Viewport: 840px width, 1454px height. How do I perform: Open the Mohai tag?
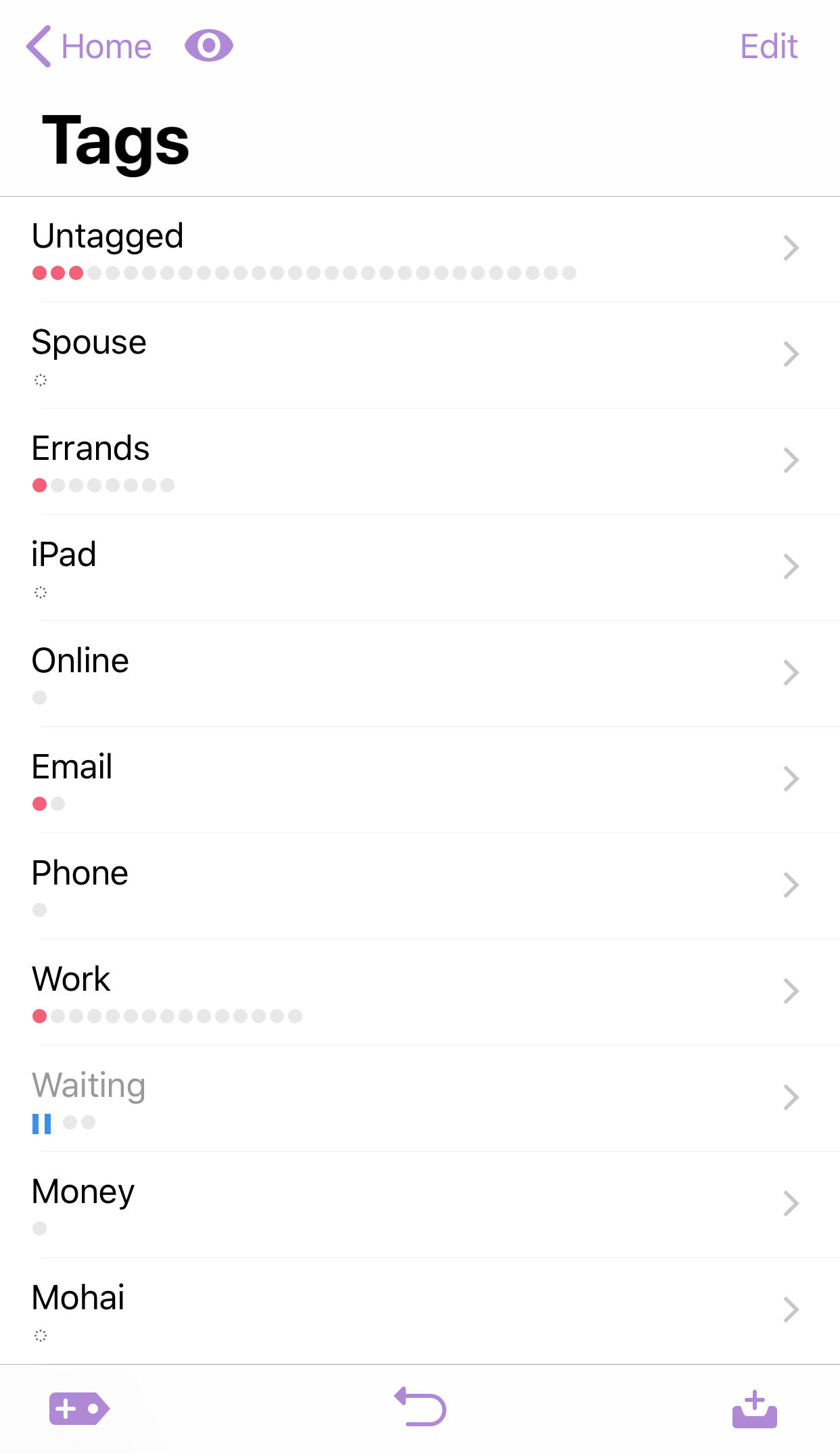tap(420, 1311)
